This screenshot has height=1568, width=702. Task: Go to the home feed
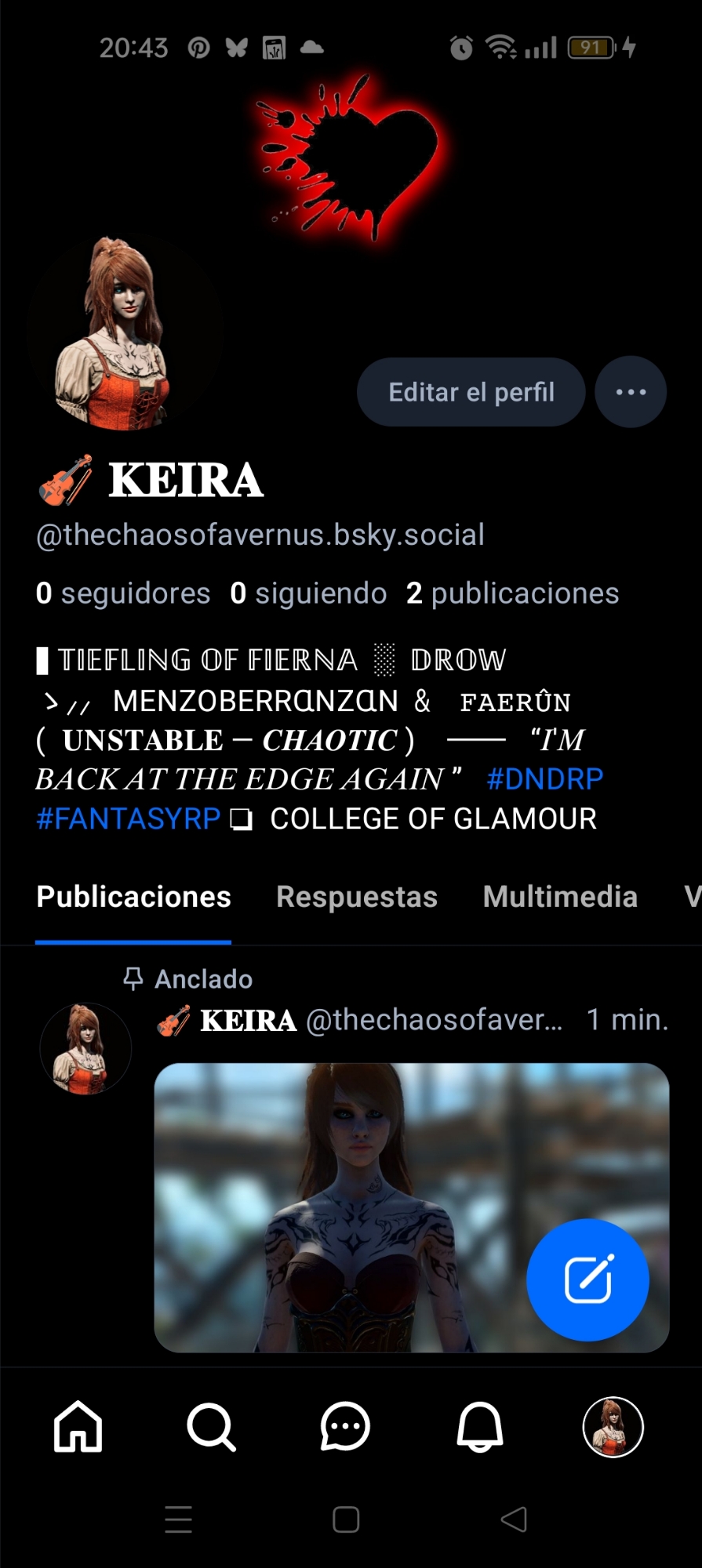(x=78, y=1427)
